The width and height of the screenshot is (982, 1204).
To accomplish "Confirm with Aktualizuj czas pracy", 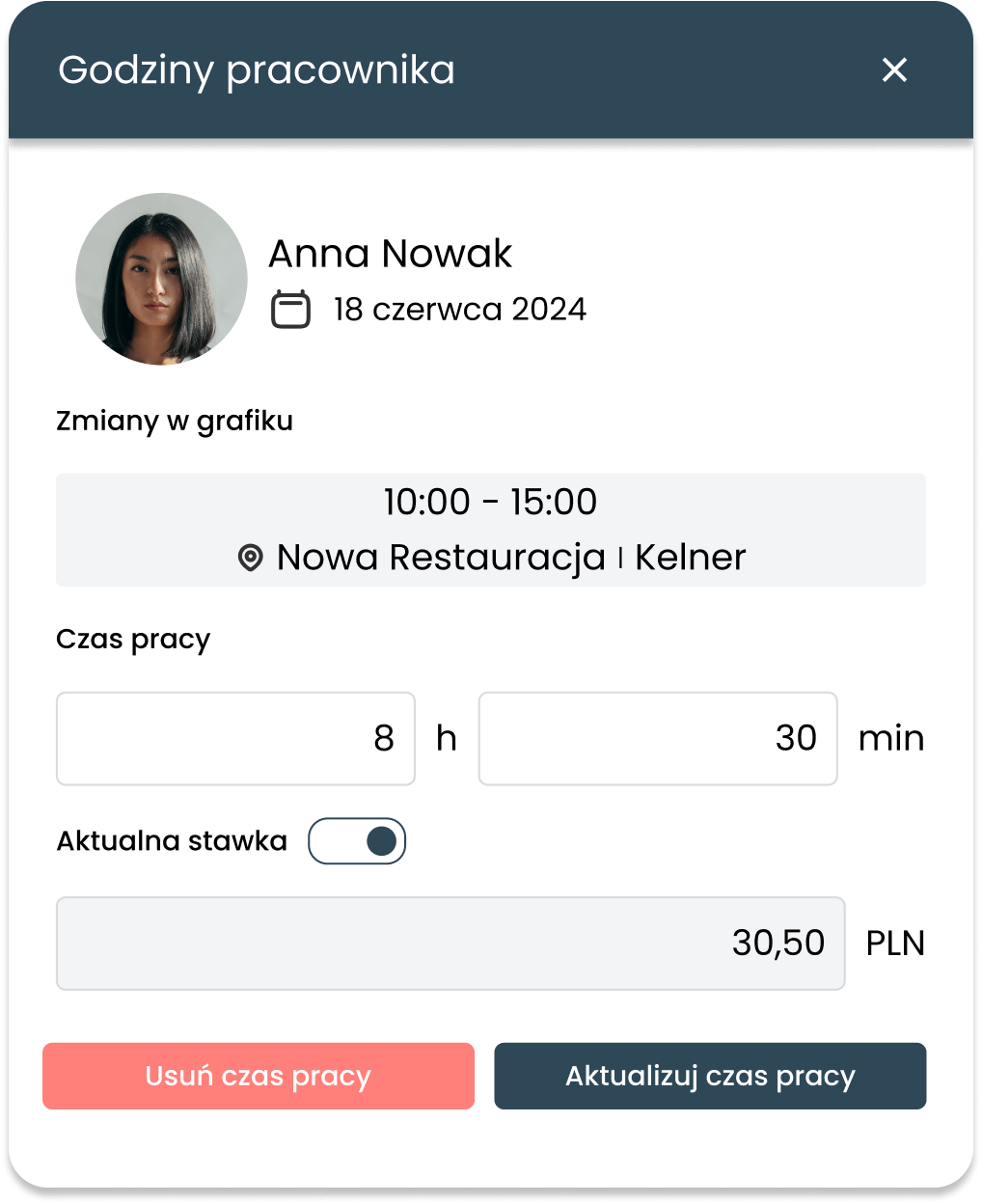I will (x=710, y=1076).
